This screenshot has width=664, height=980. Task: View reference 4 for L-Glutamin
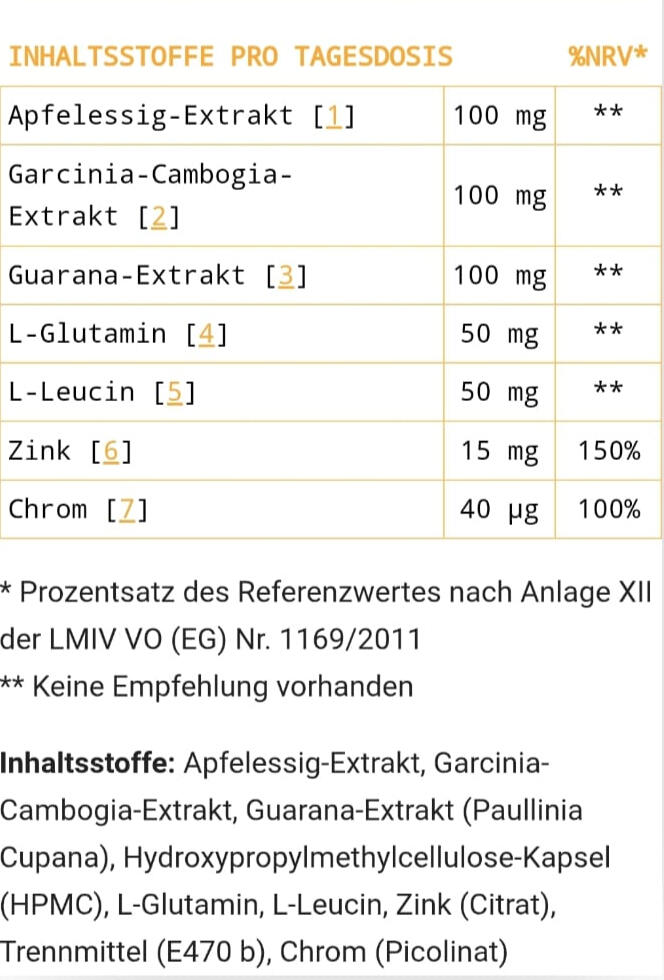click(x=207, y=334)
